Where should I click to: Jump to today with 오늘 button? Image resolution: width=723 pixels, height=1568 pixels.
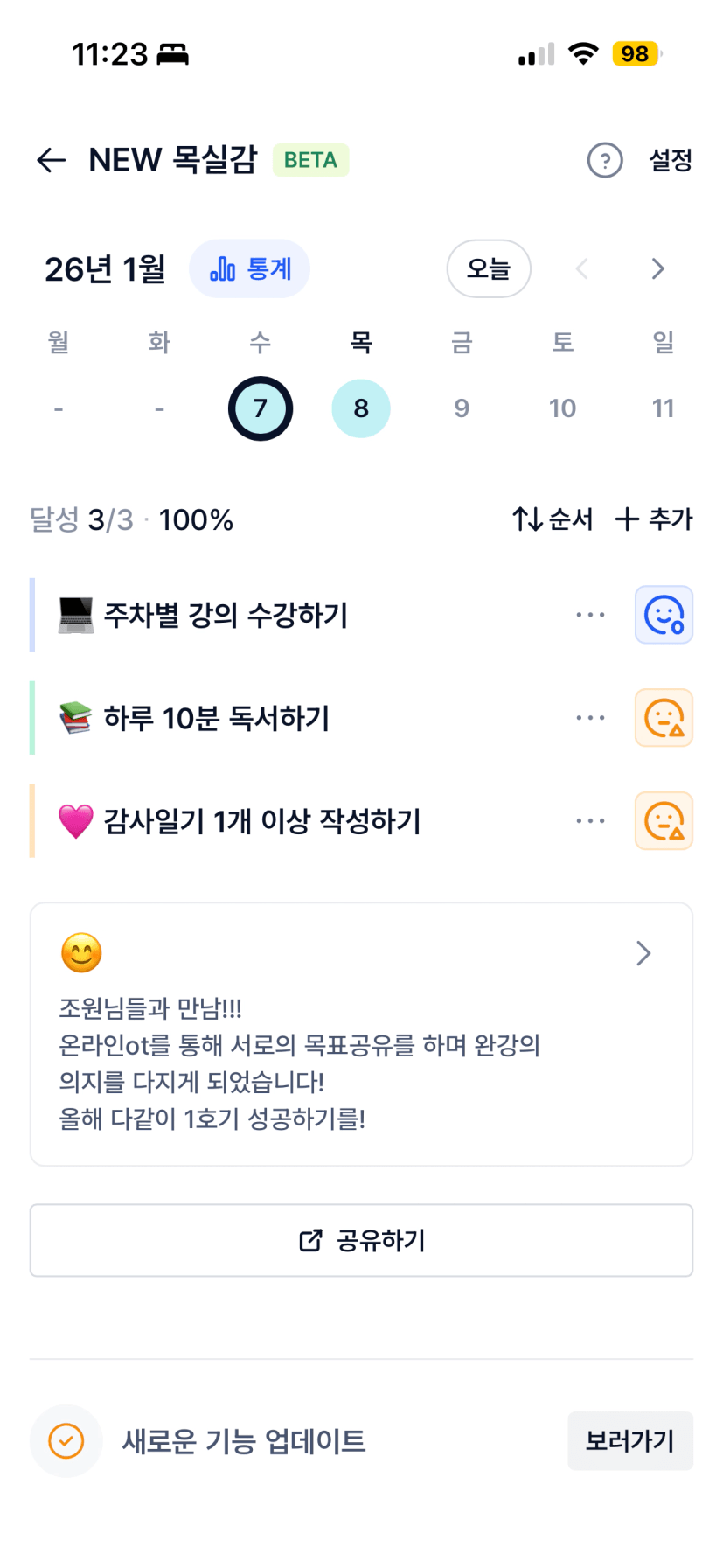[488, 268]
